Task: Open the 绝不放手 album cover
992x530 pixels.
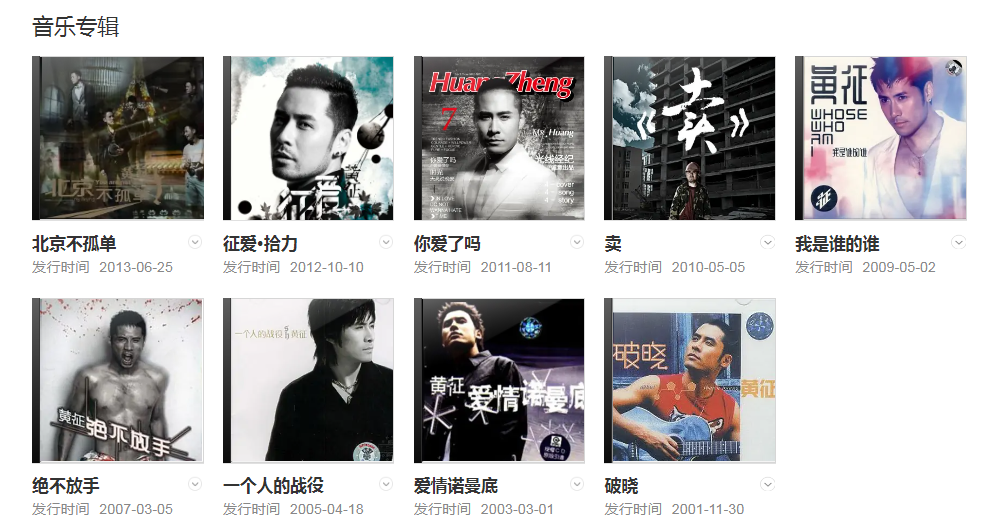Action: coord(118,380)
